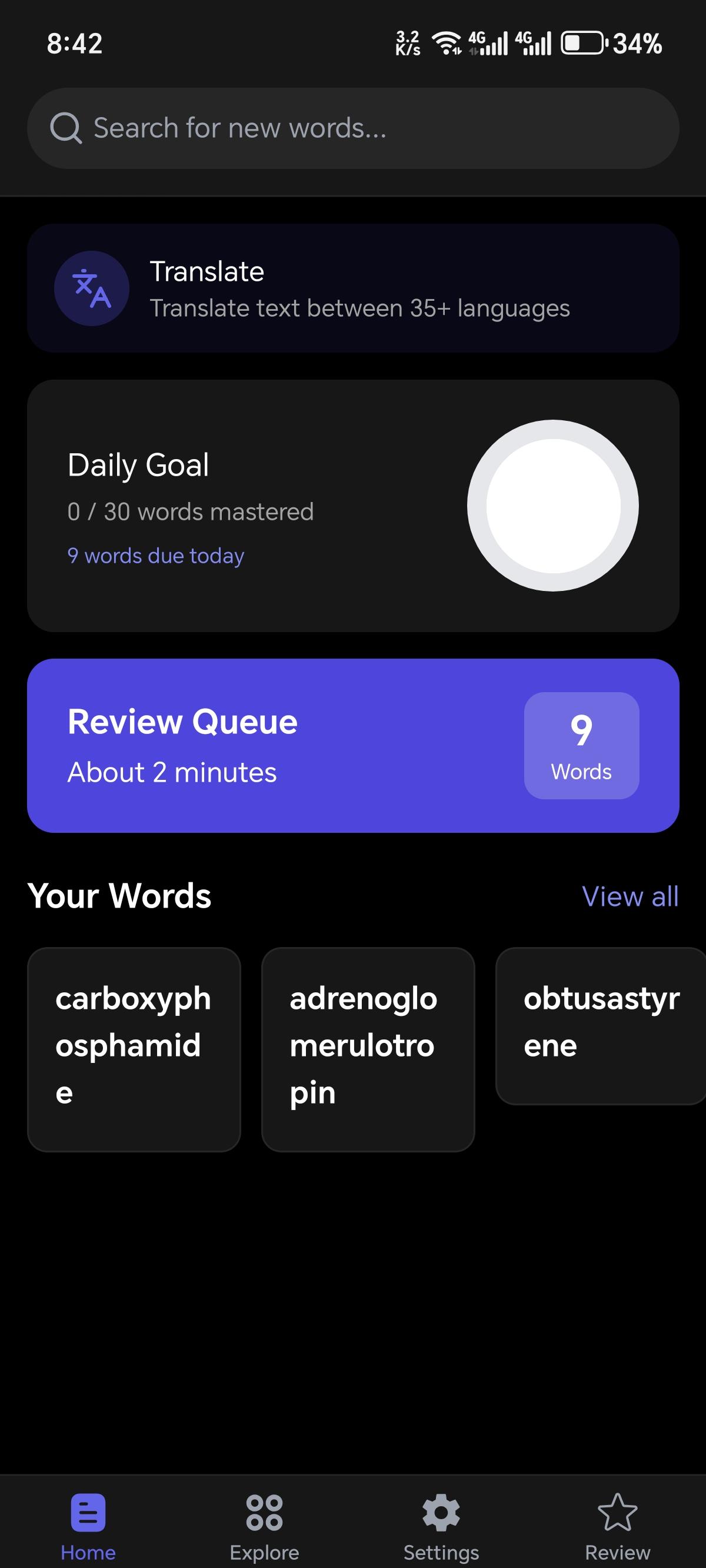View all of Your Words
Image resolution: width=706 pixels, height=1568 pixels.
630,896
